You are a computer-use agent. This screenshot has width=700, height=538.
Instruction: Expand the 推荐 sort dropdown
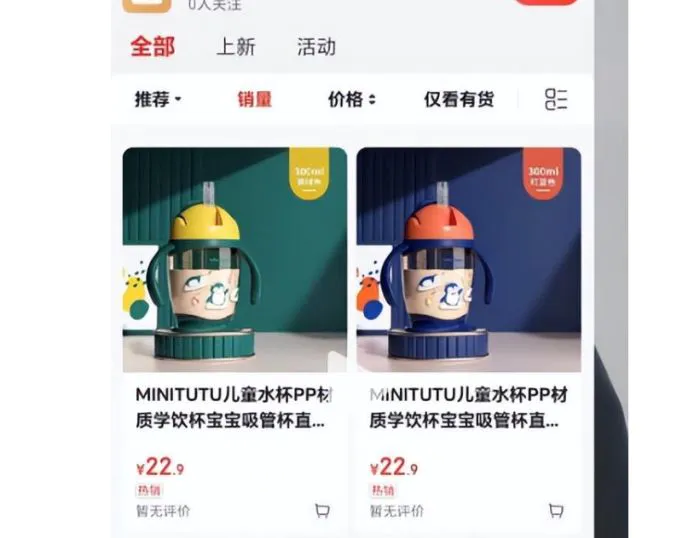pos(158,99)
